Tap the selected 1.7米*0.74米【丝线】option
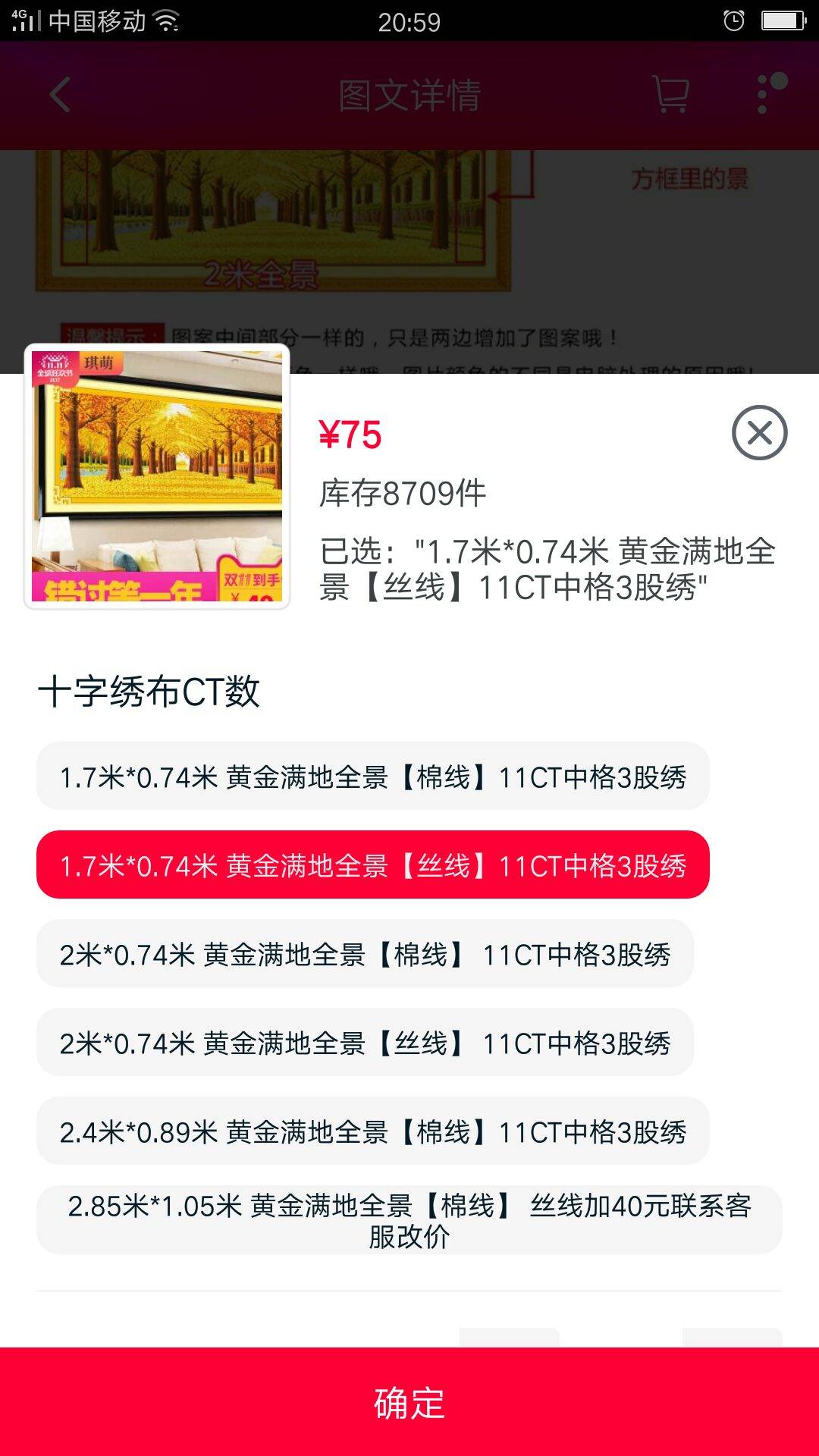Viewport: 819px width, 1456px height. click(372, 865)
